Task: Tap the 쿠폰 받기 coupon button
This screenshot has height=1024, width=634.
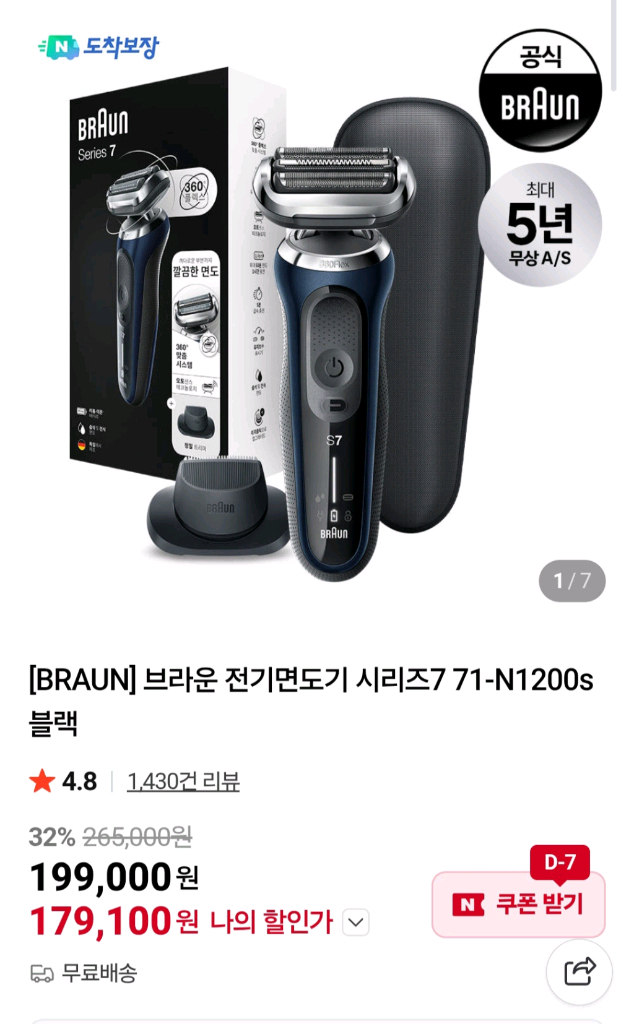Action: [518, 904]
